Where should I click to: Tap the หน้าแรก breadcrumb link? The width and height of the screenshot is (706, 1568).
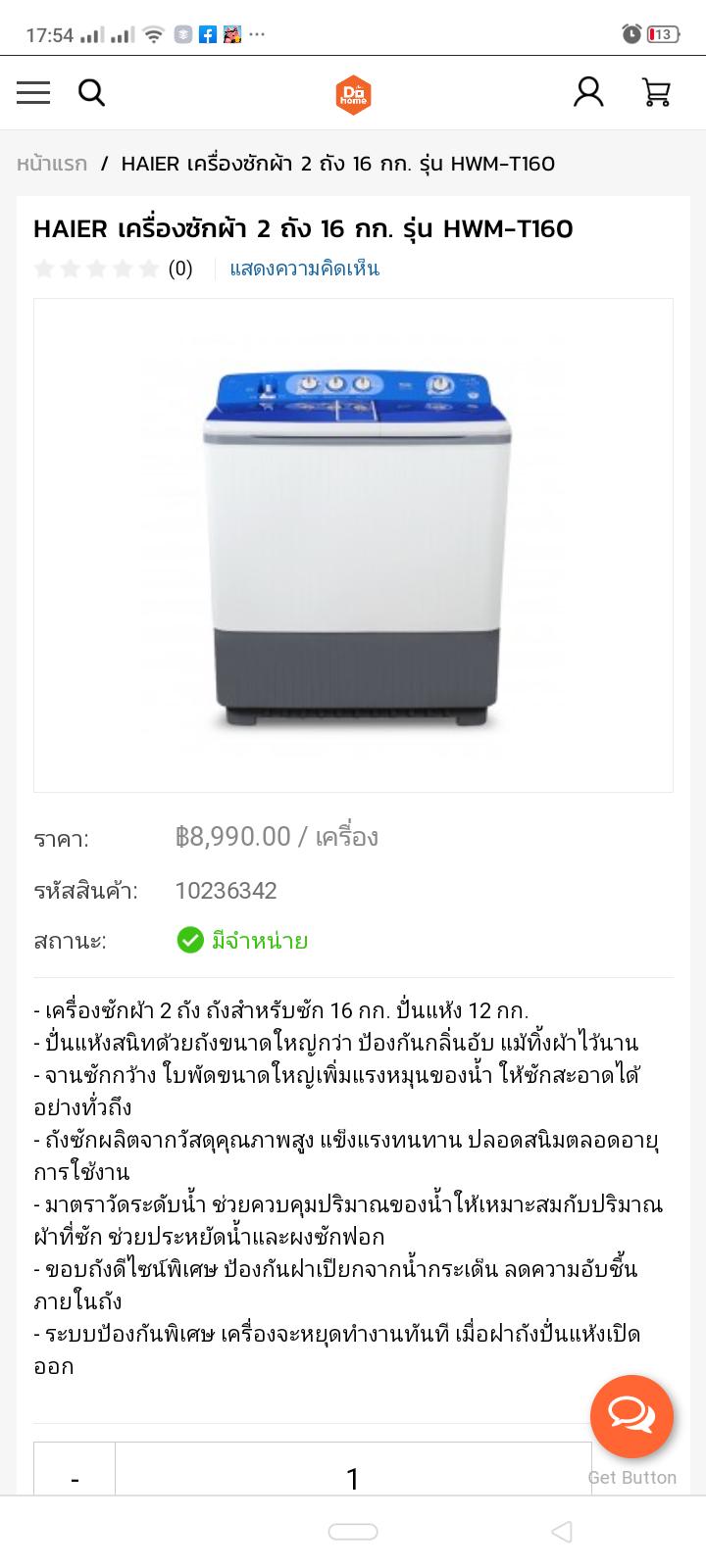tap(52, 164)
